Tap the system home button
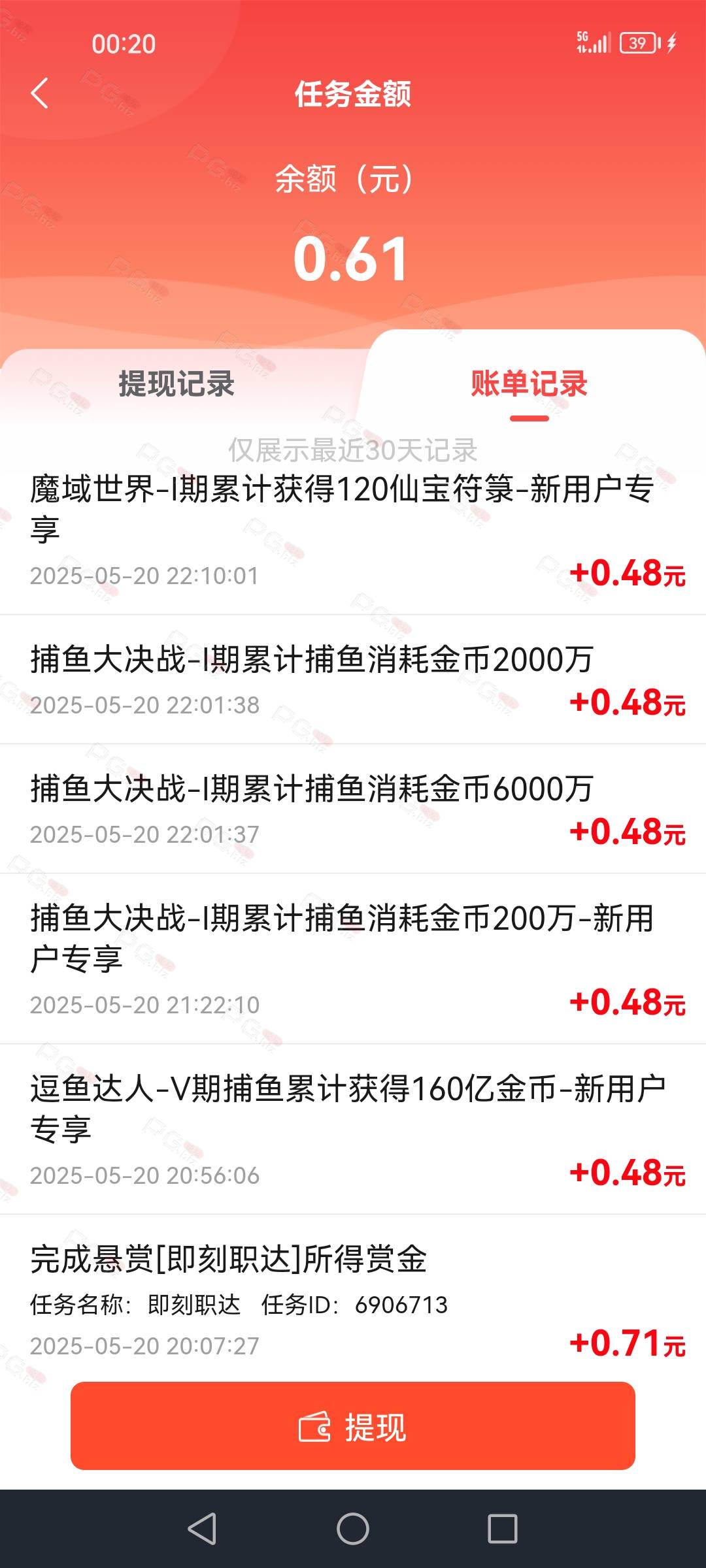Viewport: 706px width, 1568px height. (353, 1529)
